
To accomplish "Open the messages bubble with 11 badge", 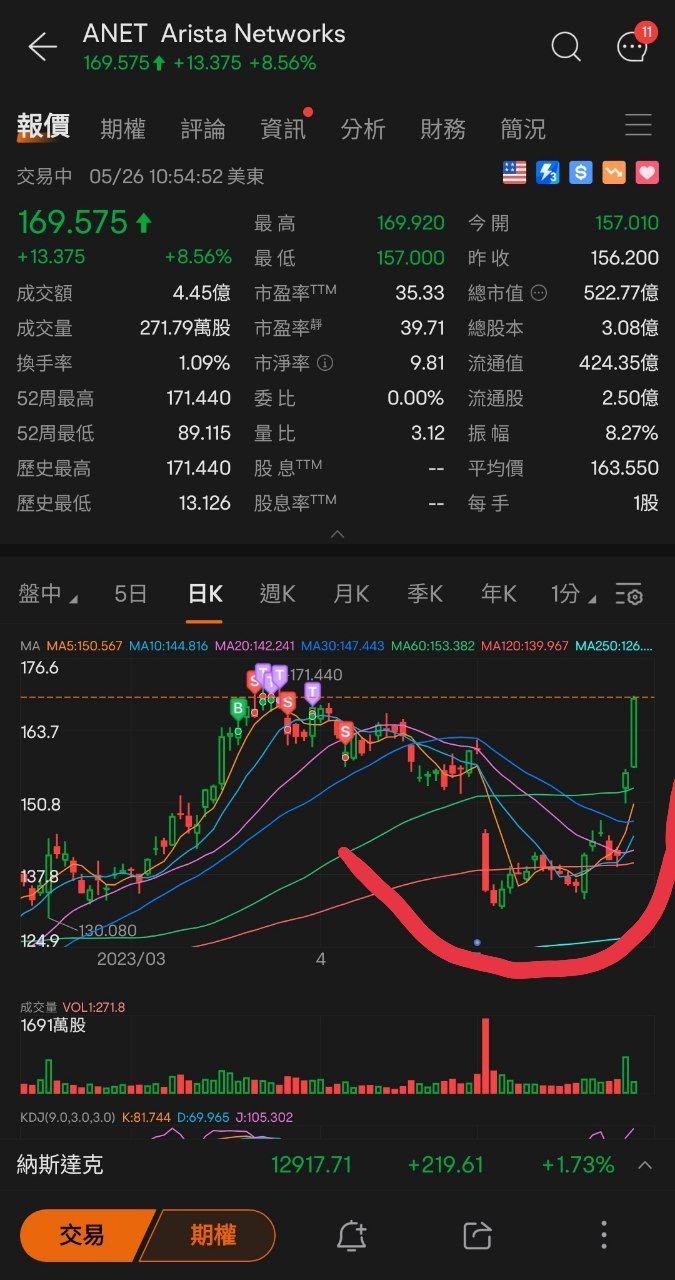I will (x=633, y=45).
